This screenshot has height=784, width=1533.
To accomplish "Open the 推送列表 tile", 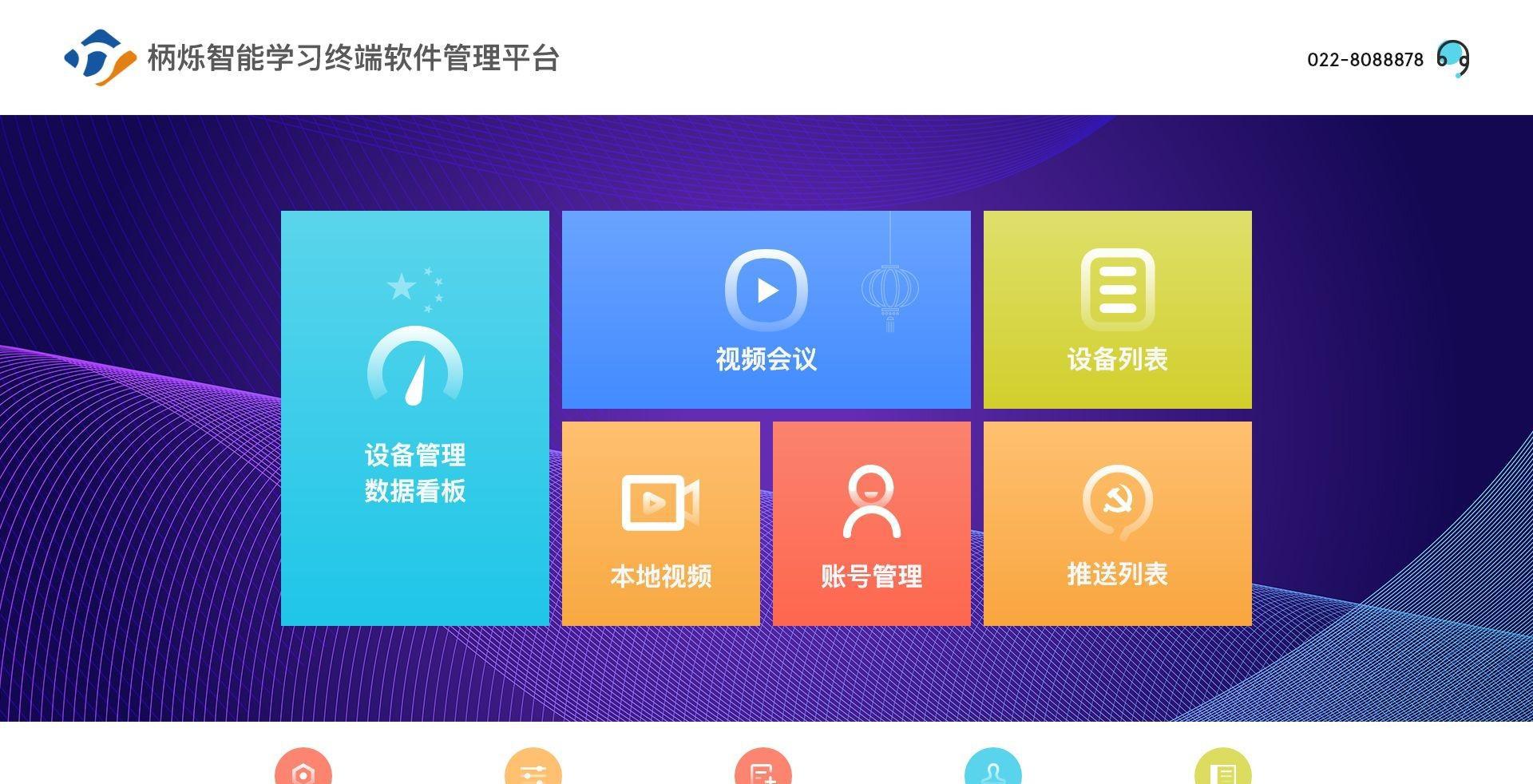I will pos(1117,524).
